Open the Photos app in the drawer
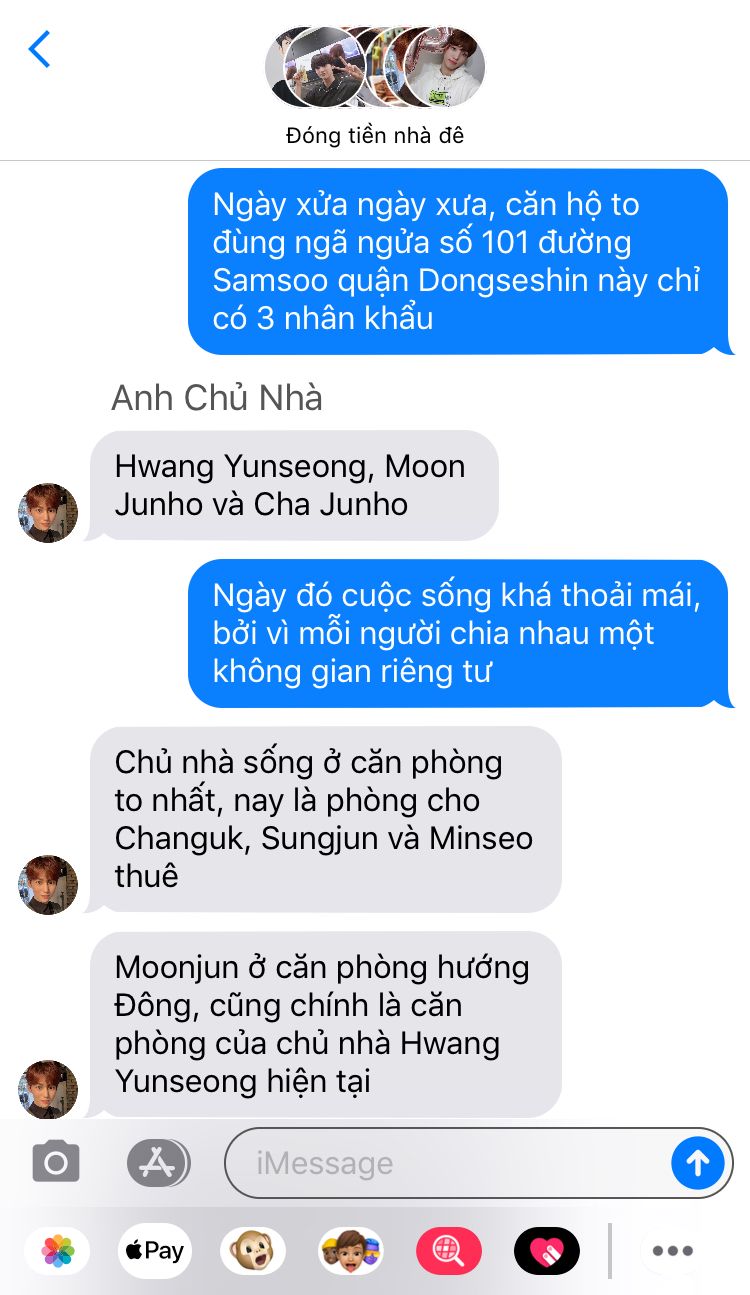 (x=58, y=1250)
